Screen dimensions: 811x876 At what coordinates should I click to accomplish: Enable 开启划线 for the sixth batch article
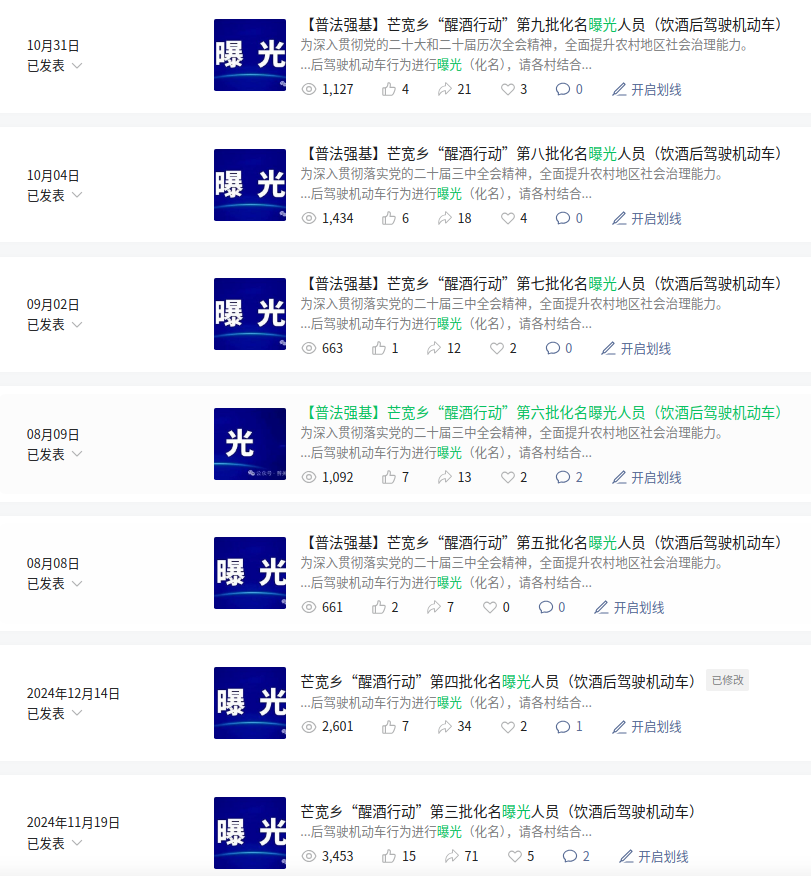coord(646,478)
